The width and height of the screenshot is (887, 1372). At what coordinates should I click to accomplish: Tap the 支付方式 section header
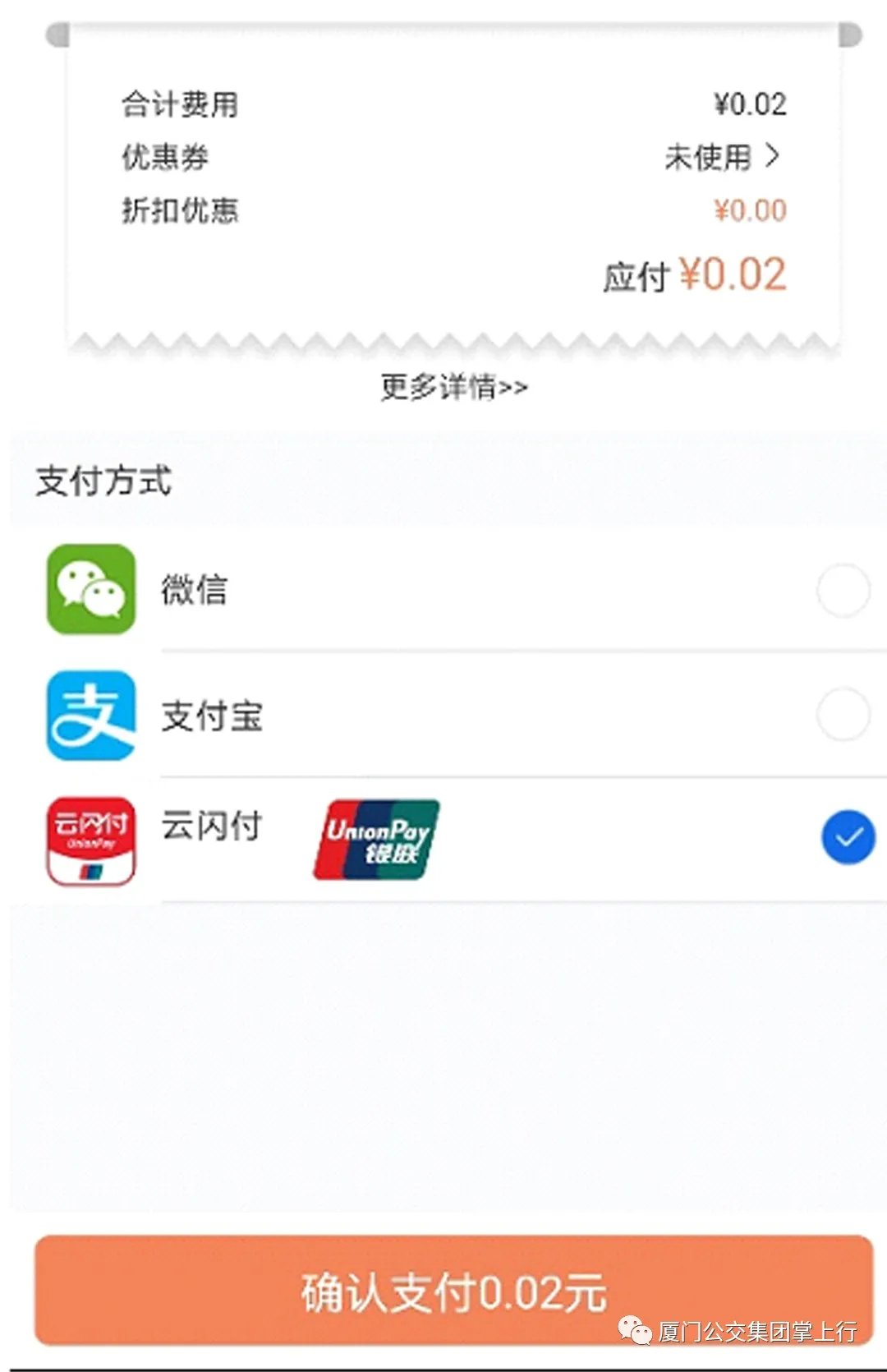(x=103, y=481)
